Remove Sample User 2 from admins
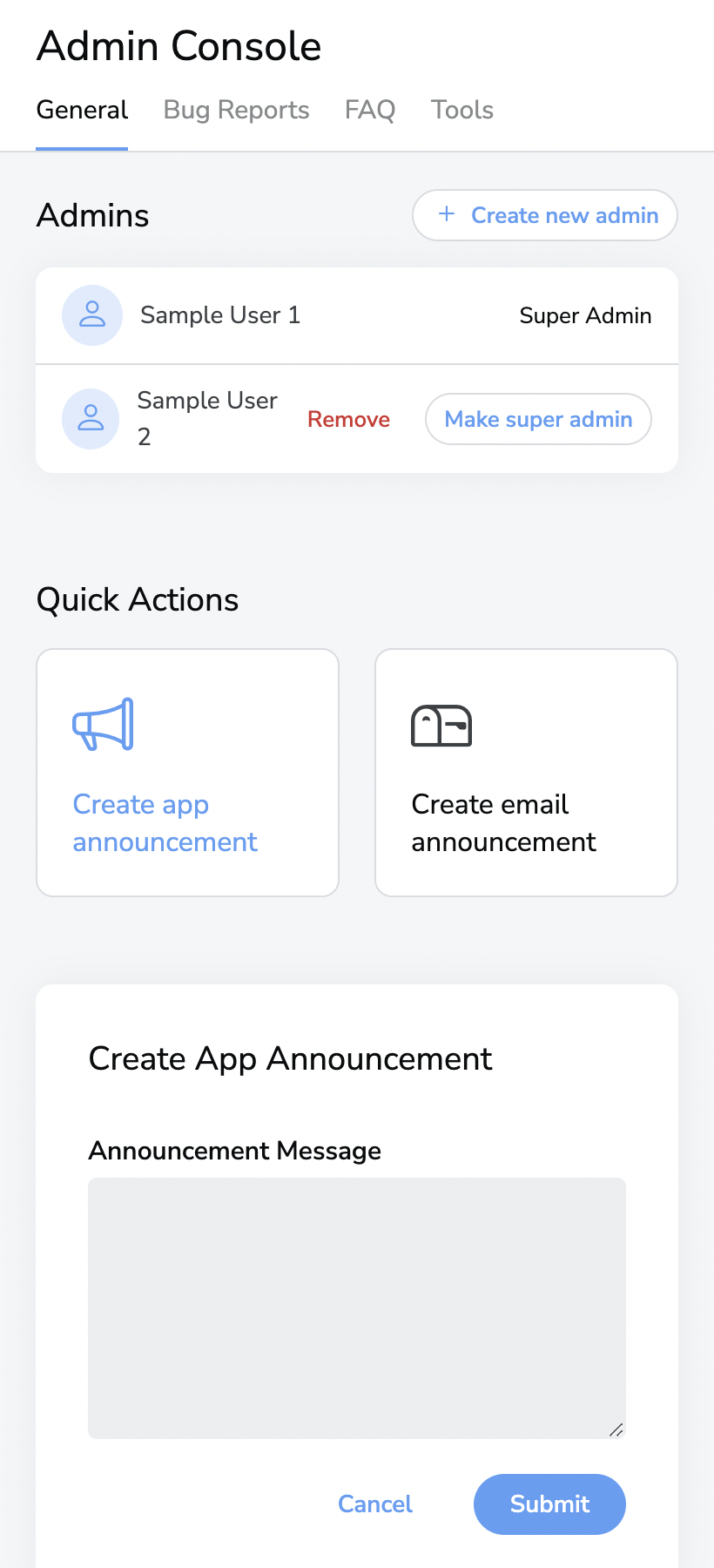The image size is (714, 1568). (348, 420)
